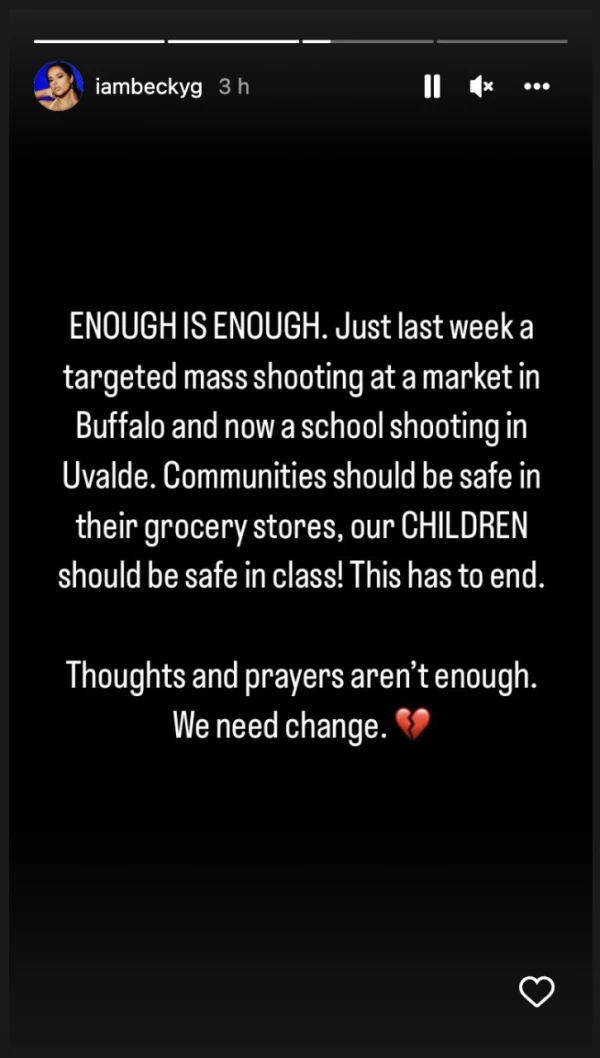600x1058 pixels.
Task: Unmute the story audio
Action: [x=481, y=87]
